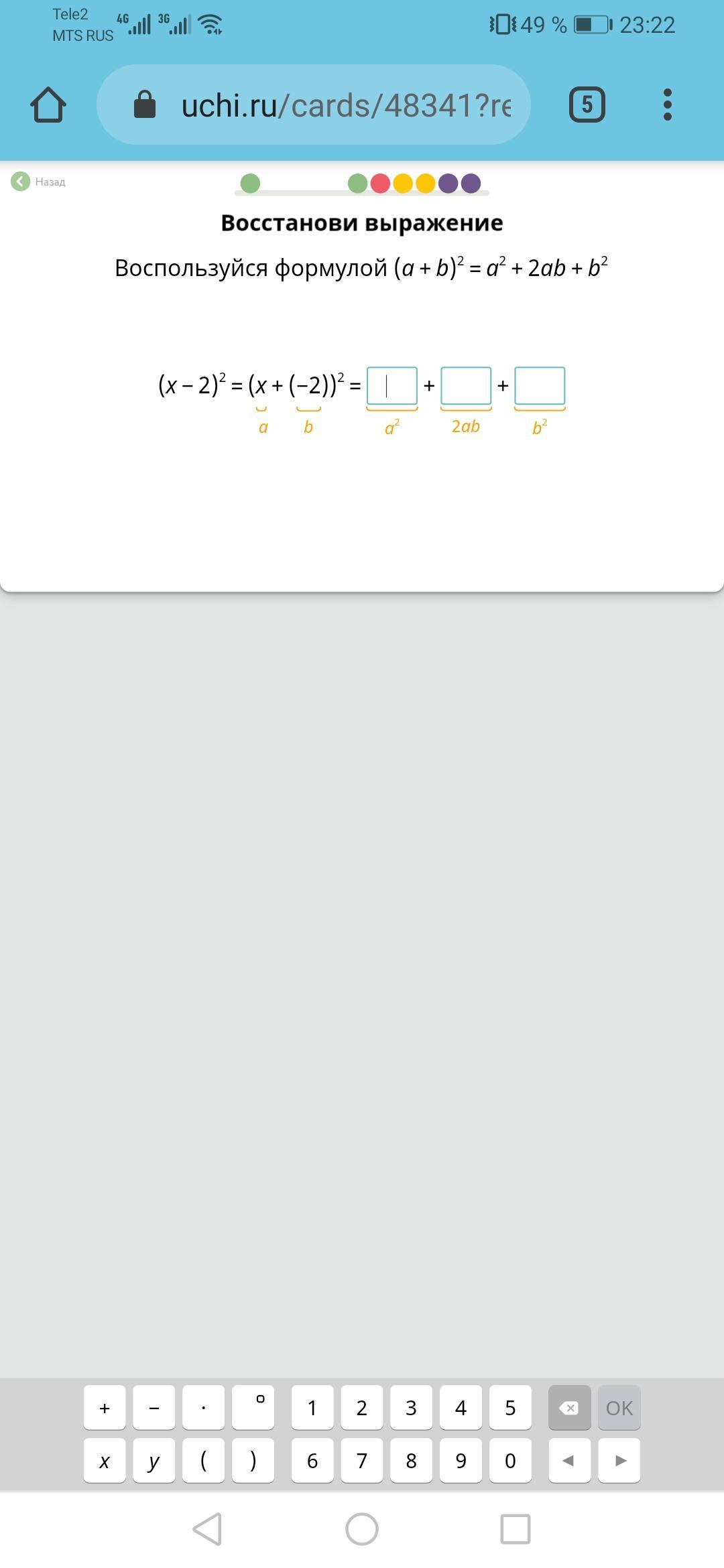The image size is (724, 1568).
Task: Type the y variable key
Action: 154,1461
